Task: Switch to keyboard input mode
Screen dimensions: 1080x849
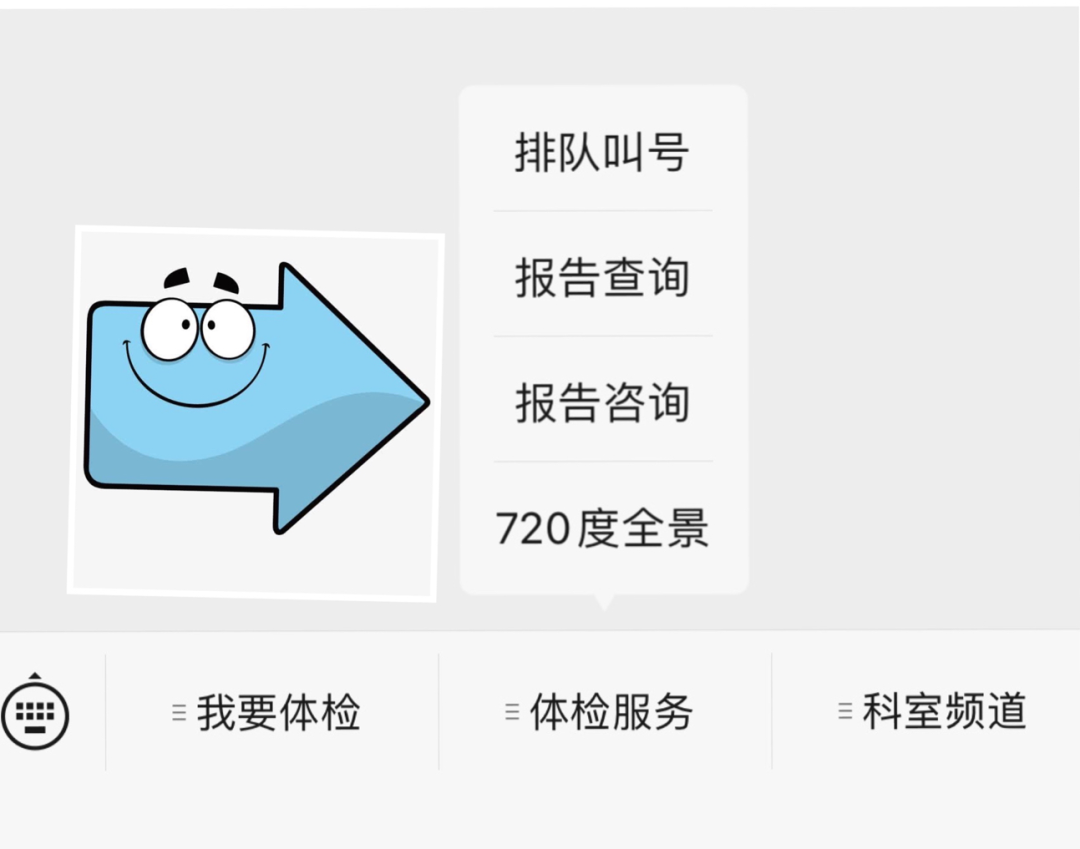Action: pos(35,711)
